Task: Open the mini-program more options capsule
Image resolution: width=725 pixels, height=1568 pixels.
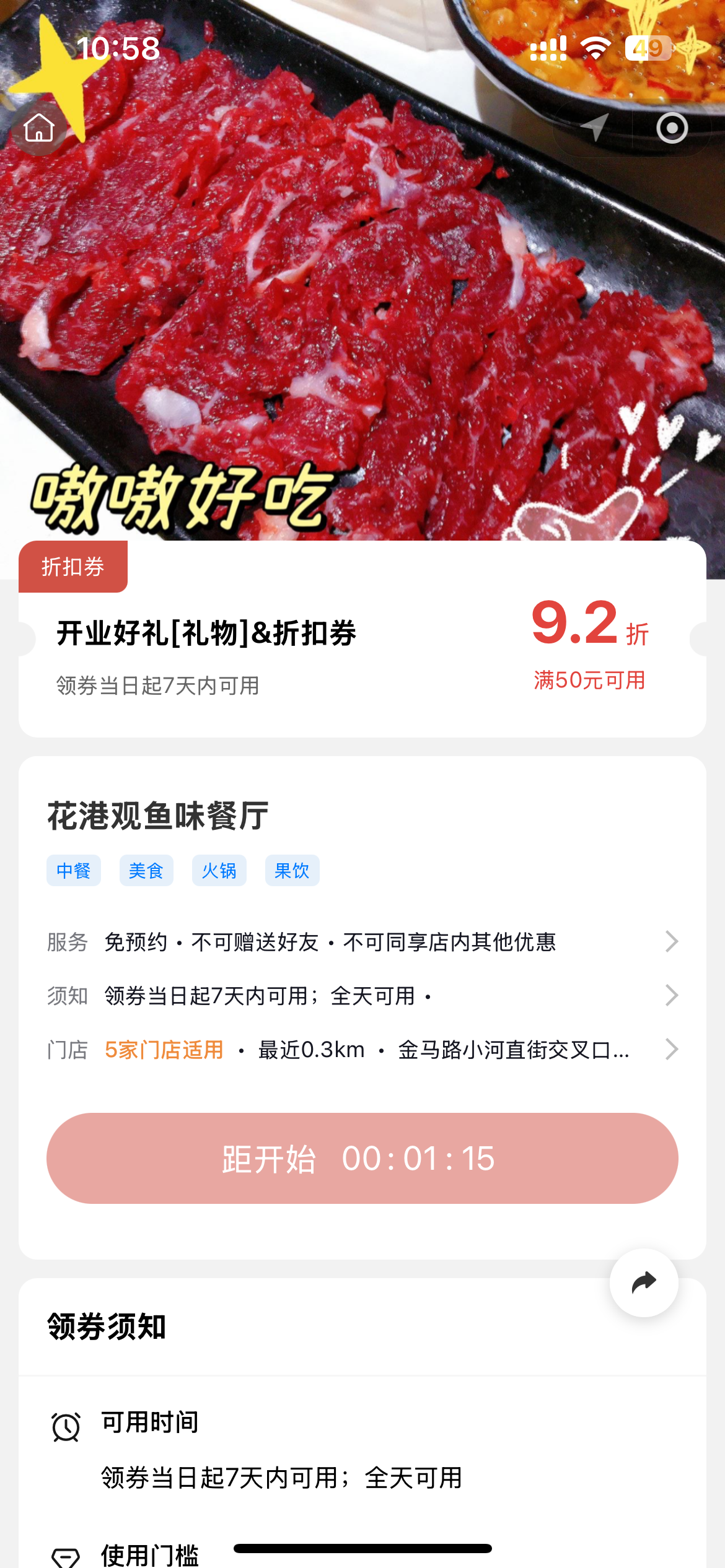Action: click(593, 128)
